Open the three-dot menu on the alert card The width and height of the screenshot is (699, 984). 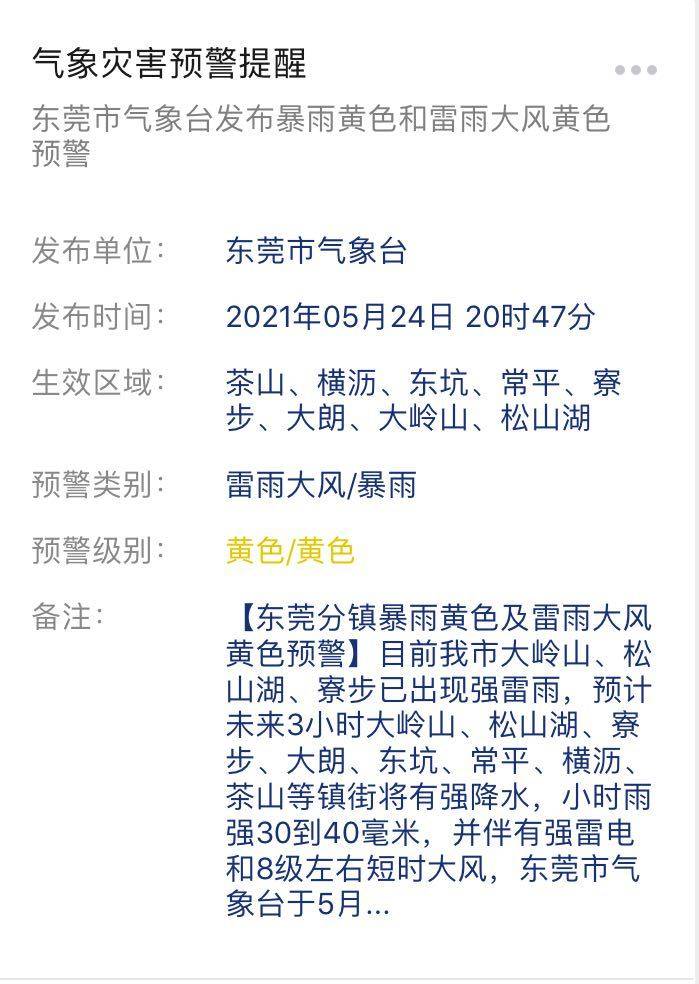636,70
